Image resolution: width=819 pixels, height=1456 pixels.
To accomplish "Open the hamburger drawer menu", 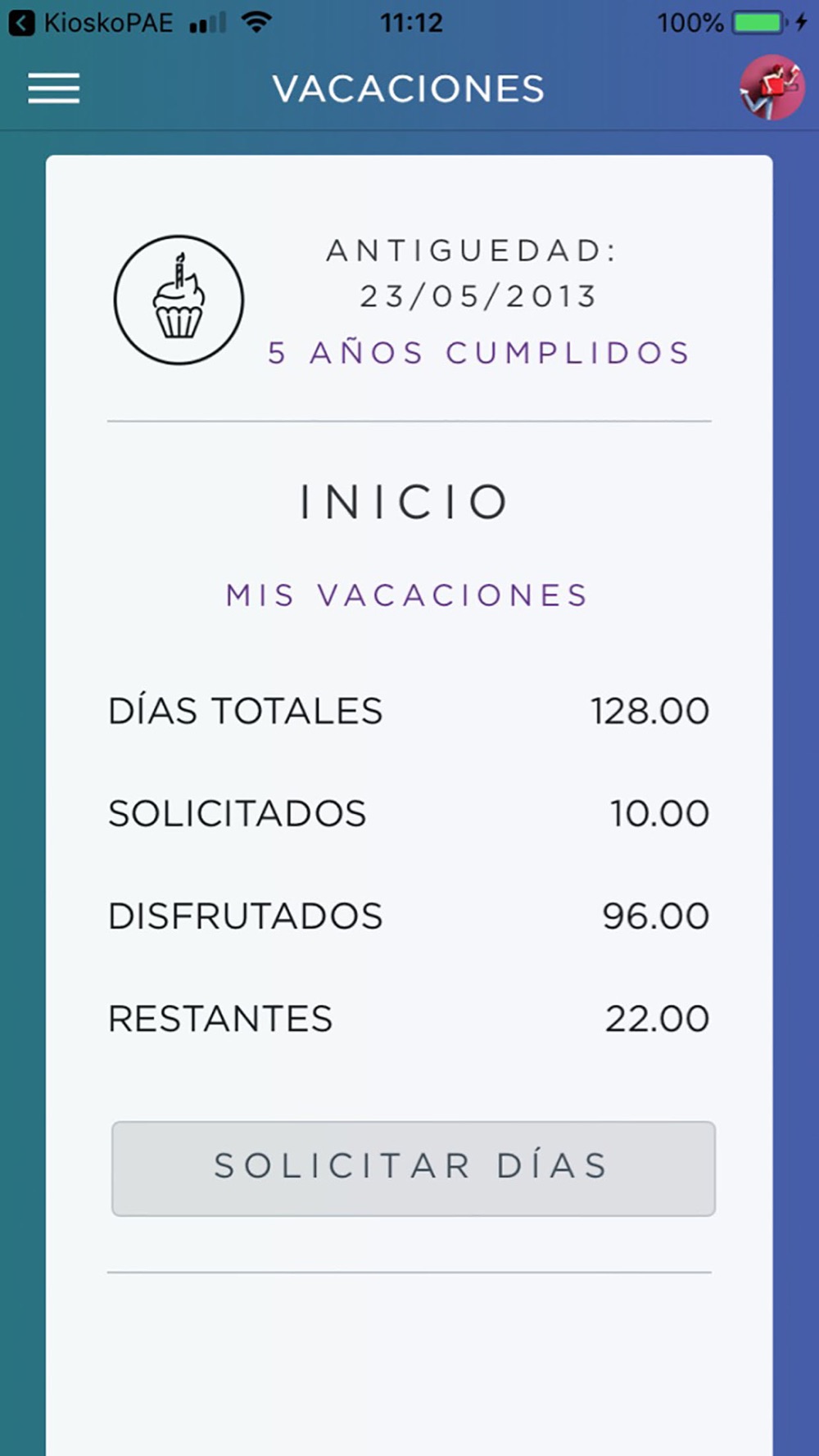I will click(x=54, y=88).
